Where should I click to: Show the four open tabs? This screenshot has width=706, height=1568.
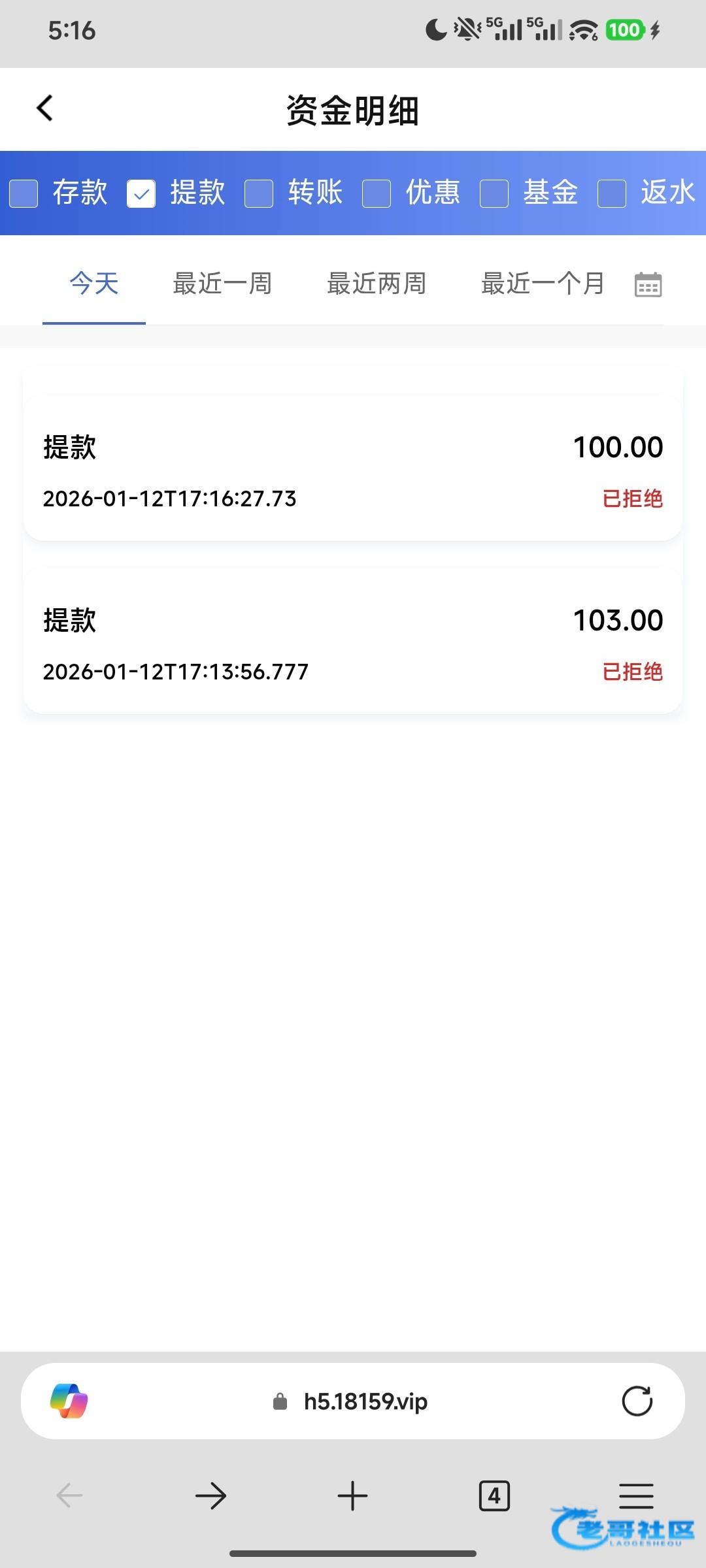(x=494, y=1495)
